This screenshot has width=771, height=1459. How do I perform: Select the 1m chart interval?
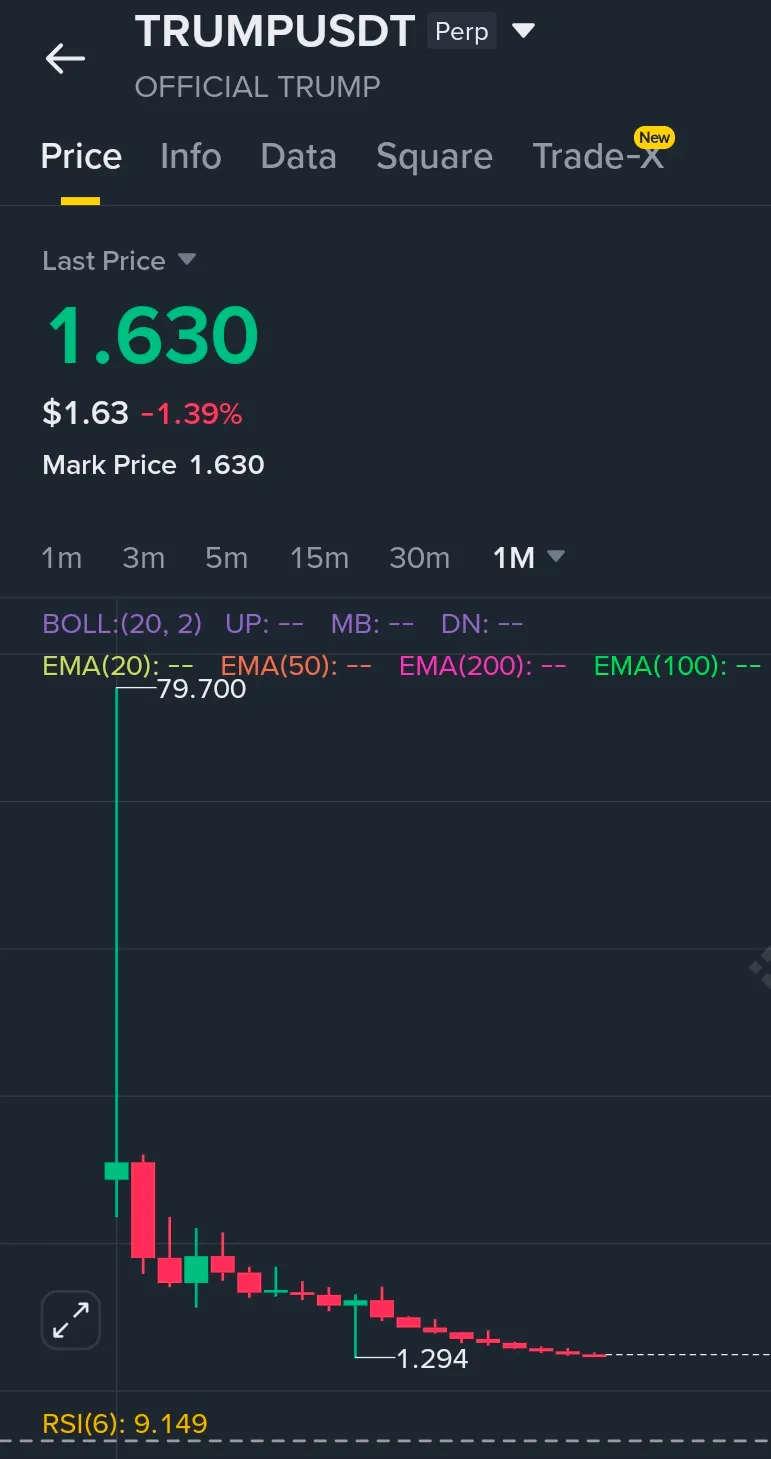tap(61, 557)
